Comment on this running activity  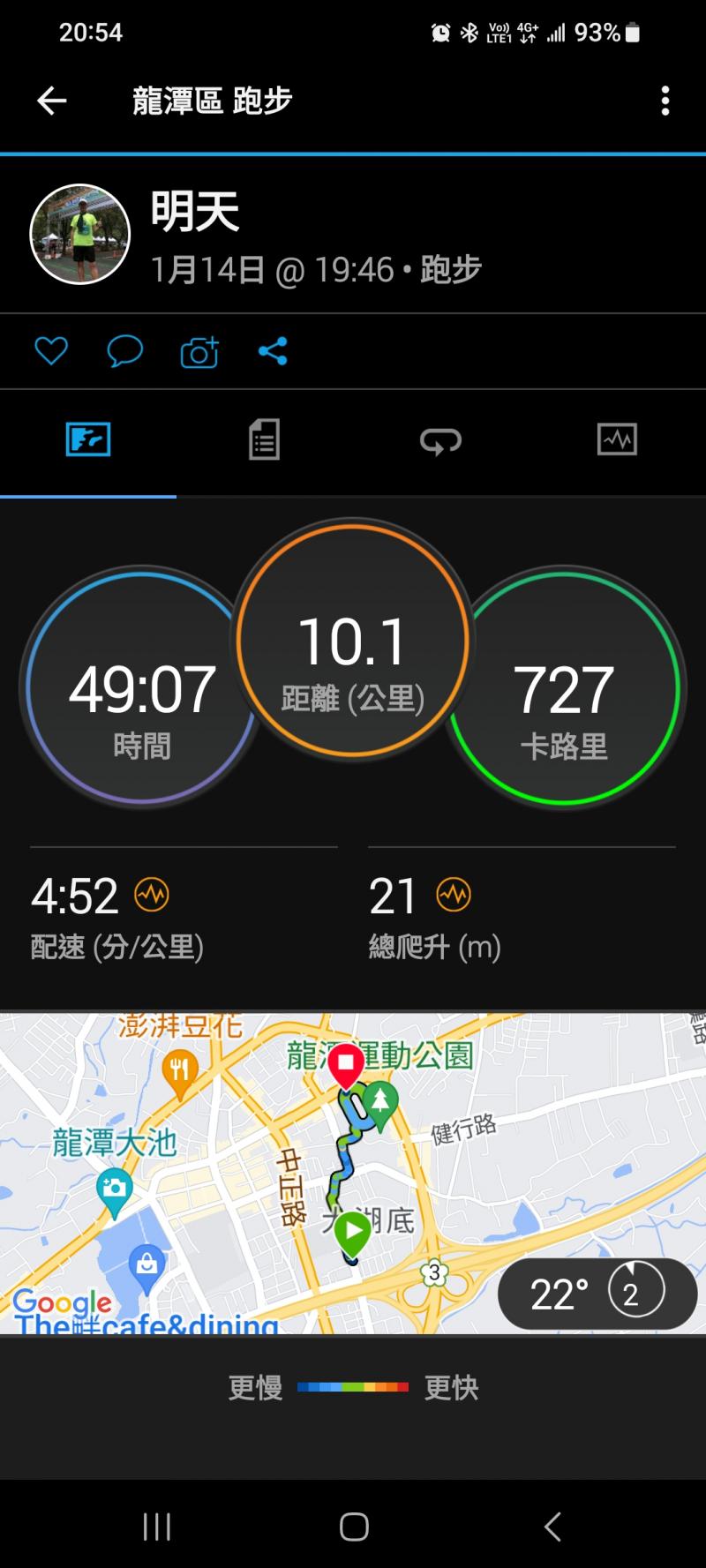tap(124, 351)
